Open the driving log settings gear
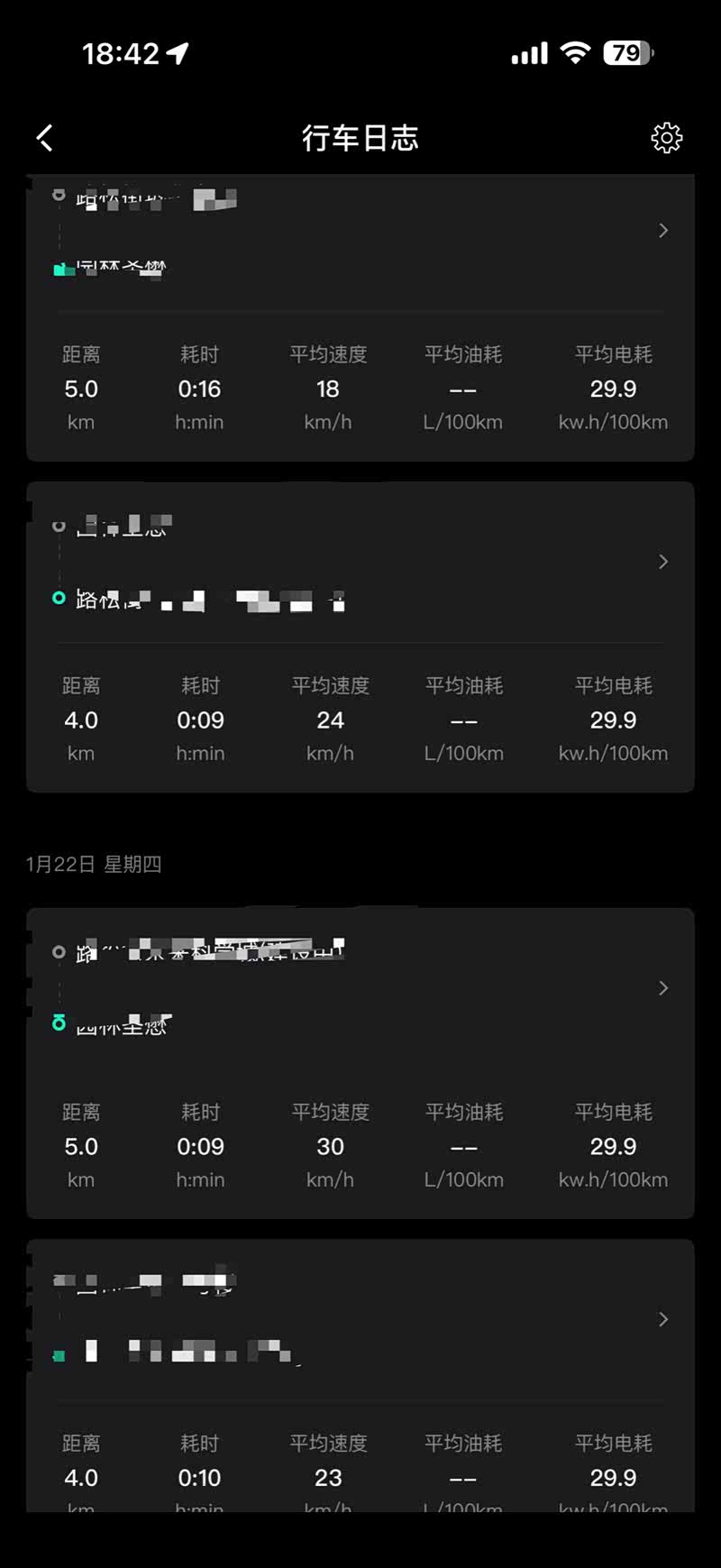Viewport: 721px width, 1568px height. click(x=666, y=138)
